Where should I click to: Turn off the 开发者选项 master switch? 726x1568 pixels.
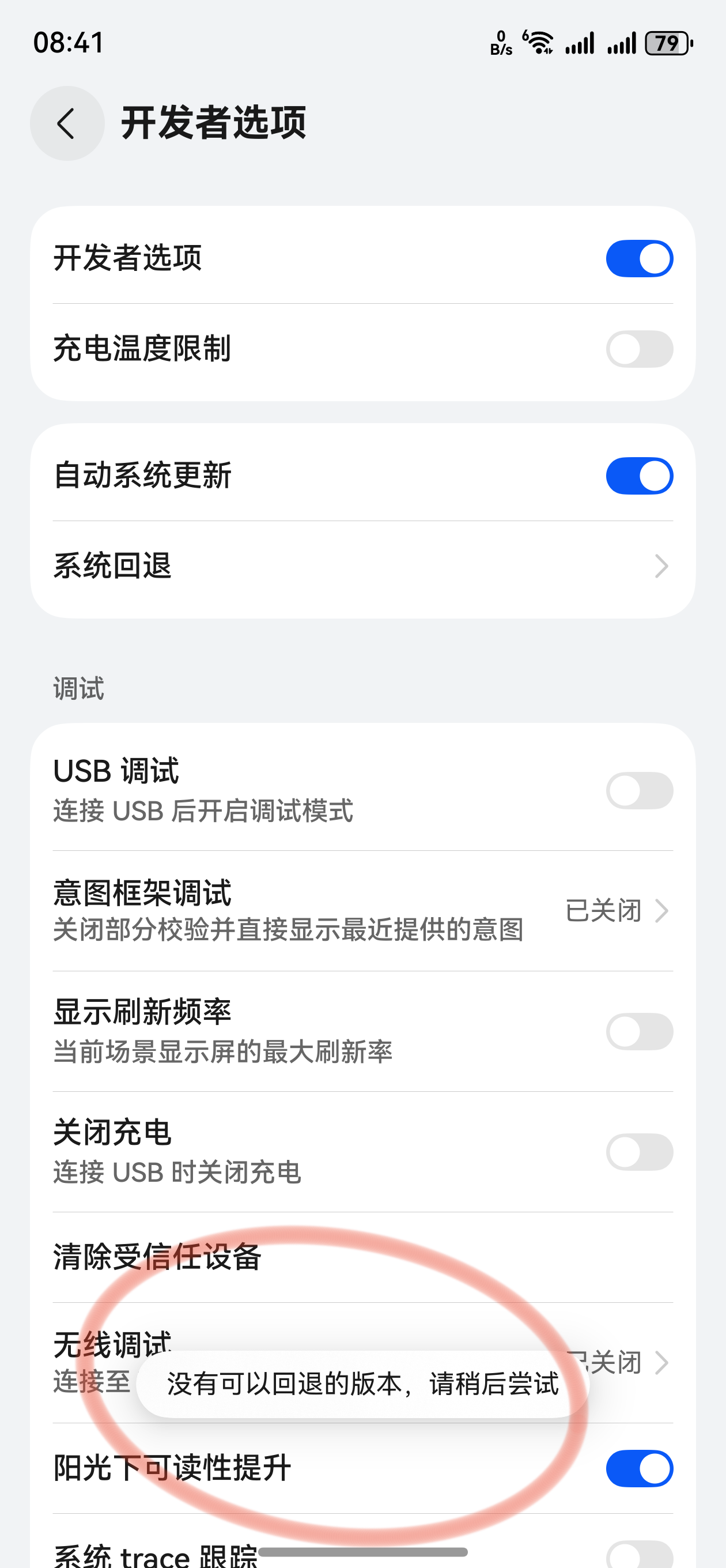[x=639, y=259]
